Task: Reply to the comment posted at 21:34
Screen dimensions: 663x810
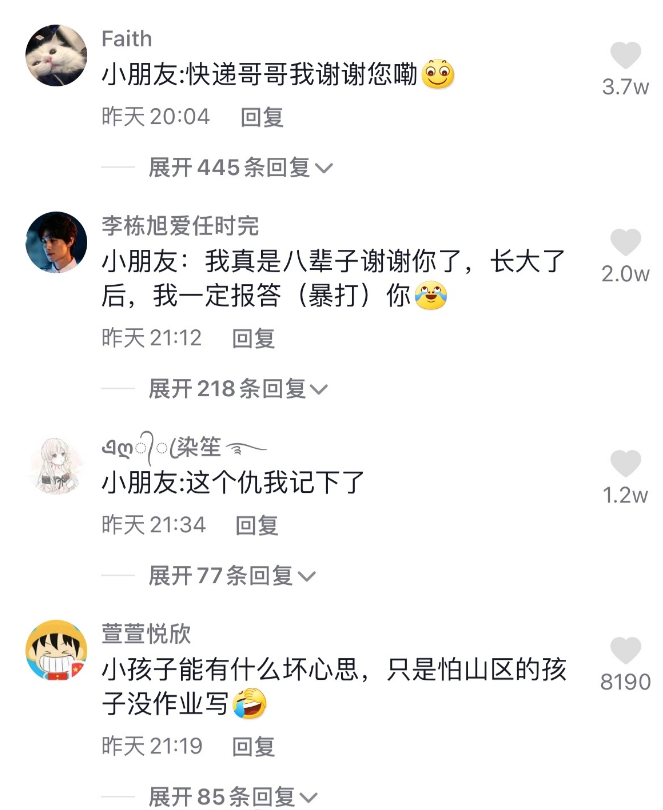Action: coord(257,525)
